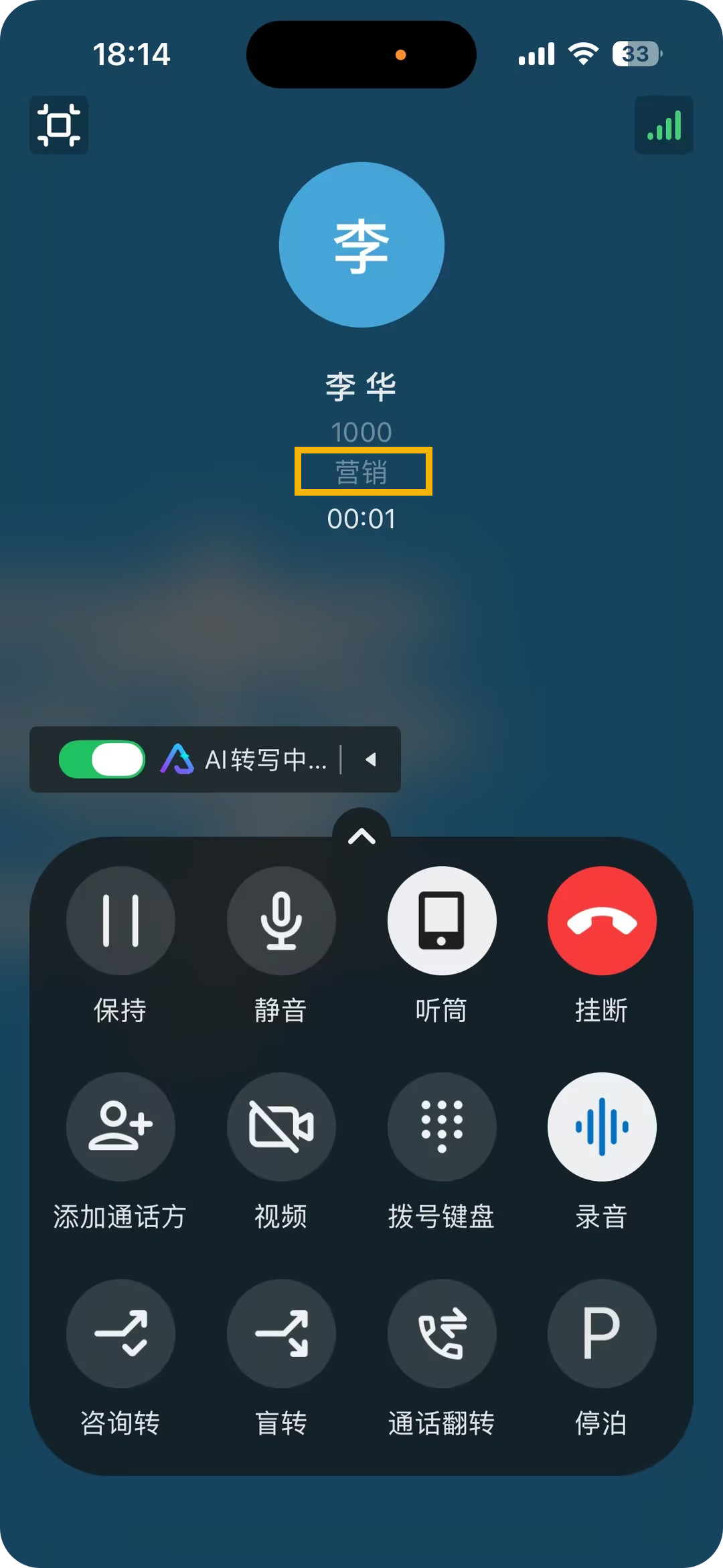The height and width of the screenshot is (1568, 723).
Task: Collapse the call controls panel chevron
Action: click(361, 835)
